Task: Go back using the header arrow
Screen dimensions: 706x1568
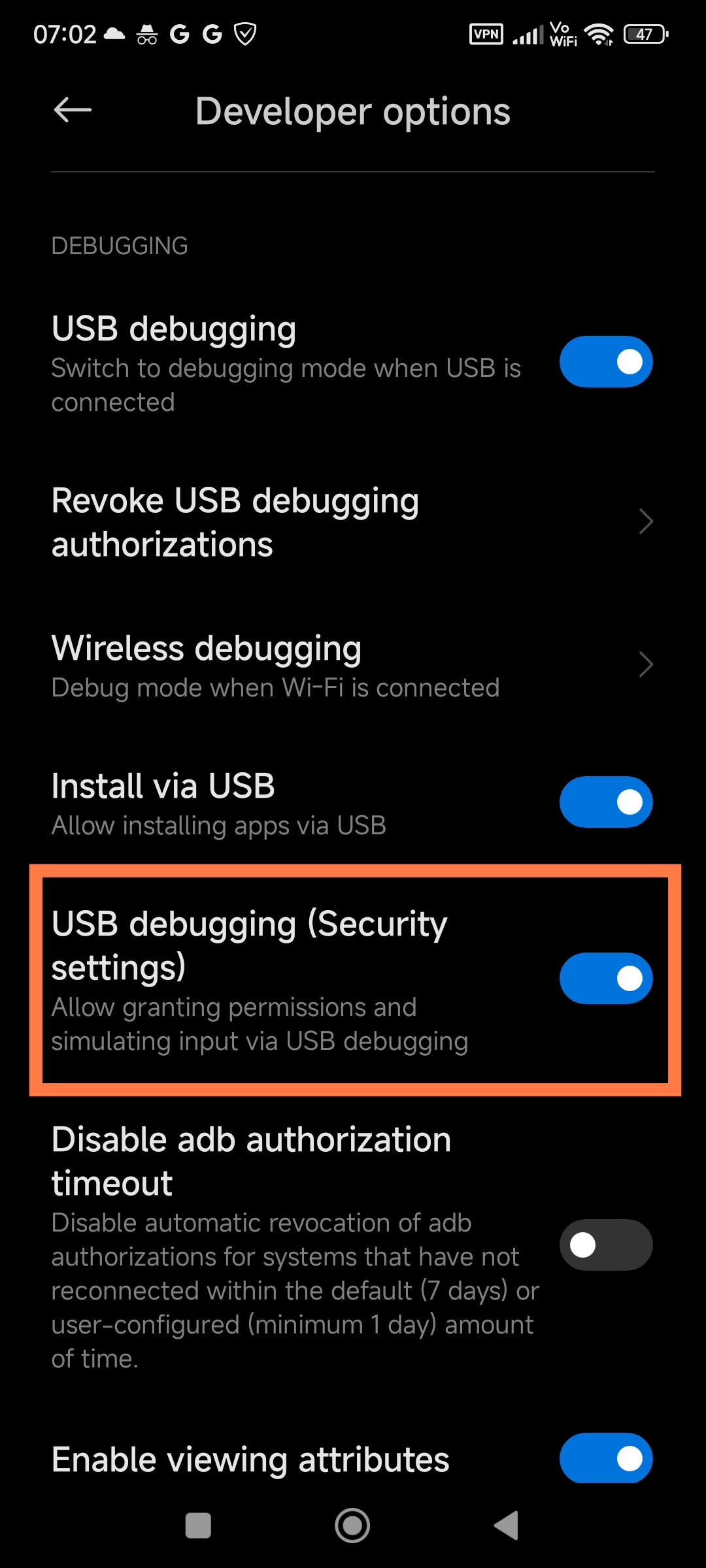Action: [73, 110]
